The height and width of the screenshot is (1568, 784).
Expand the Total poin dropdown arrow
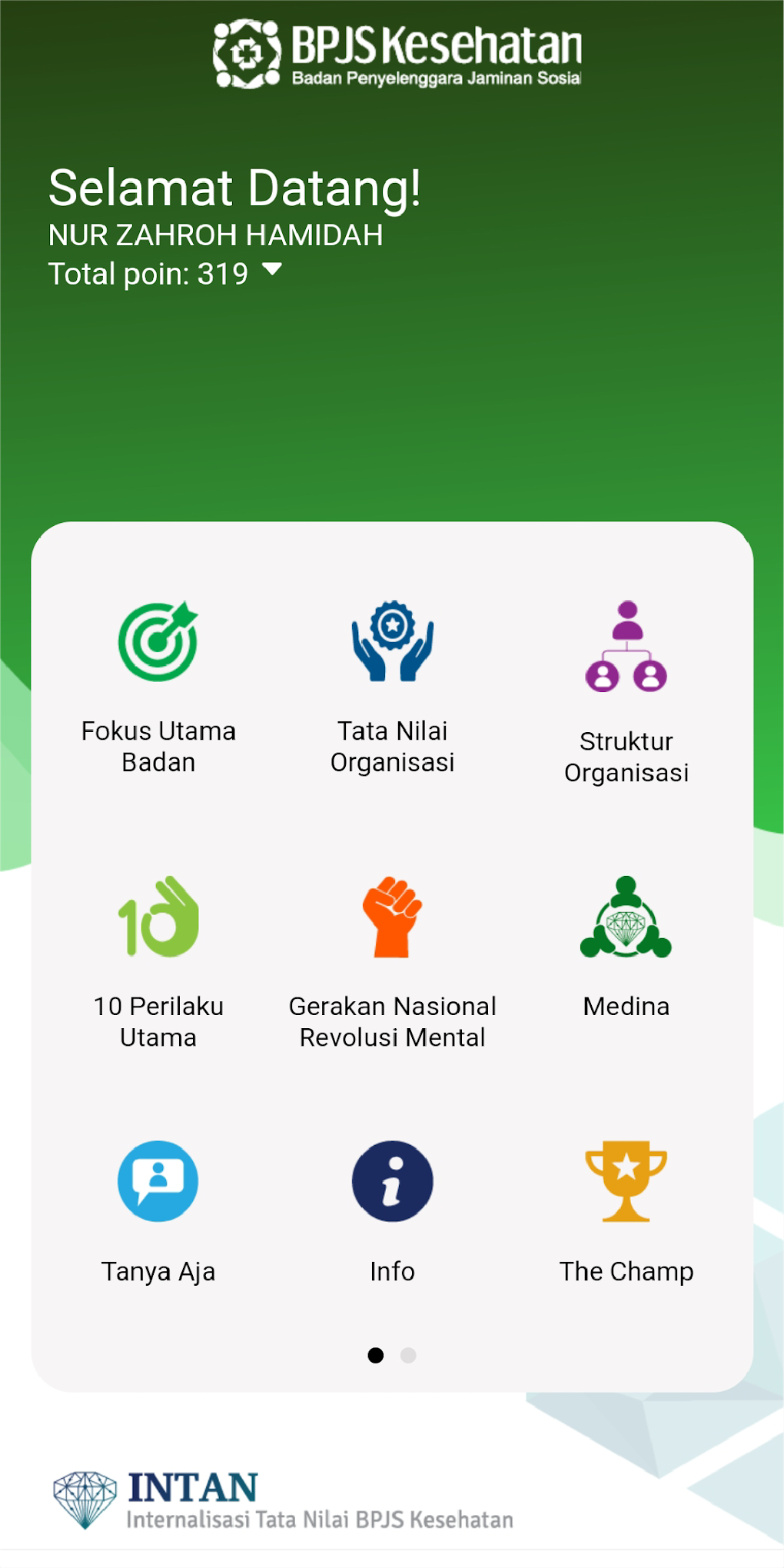pos(273,270)
